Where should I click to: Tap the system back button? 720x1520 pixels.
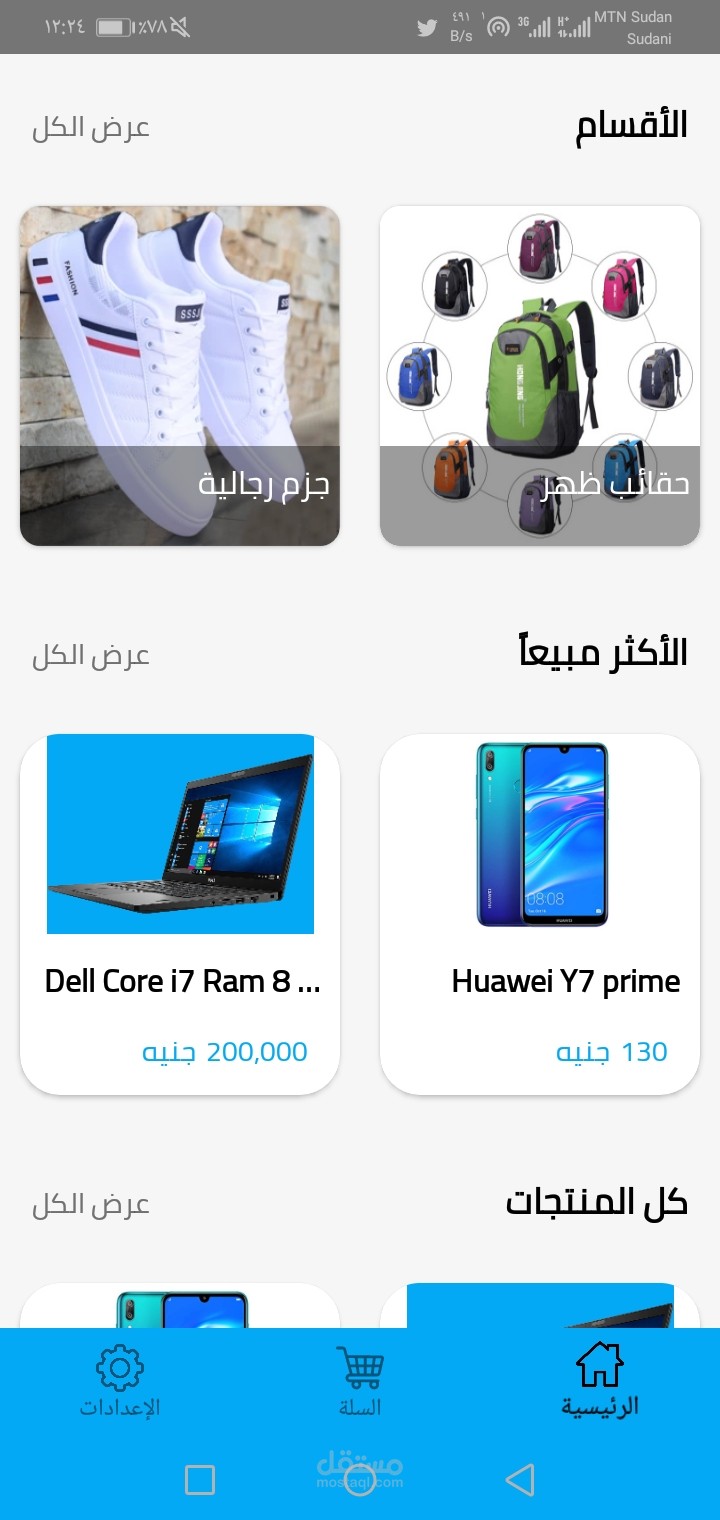tap(520, 1480)
